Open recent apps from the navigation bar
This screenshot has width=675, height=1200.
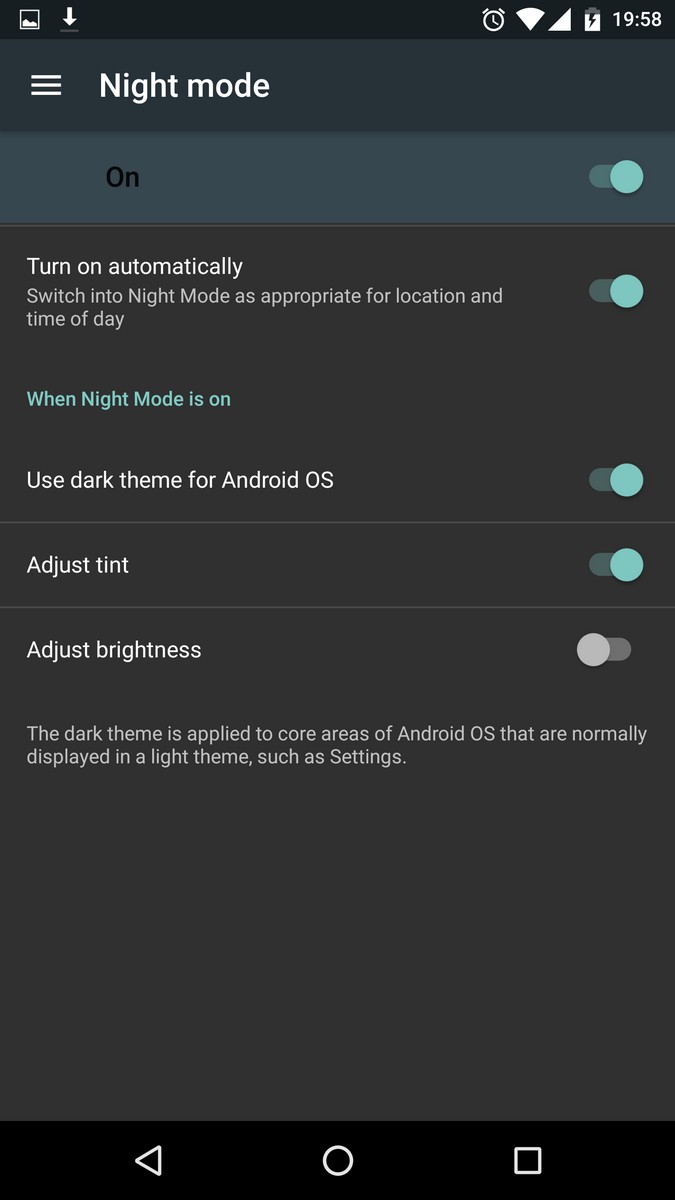click(x=527, y=1160)
